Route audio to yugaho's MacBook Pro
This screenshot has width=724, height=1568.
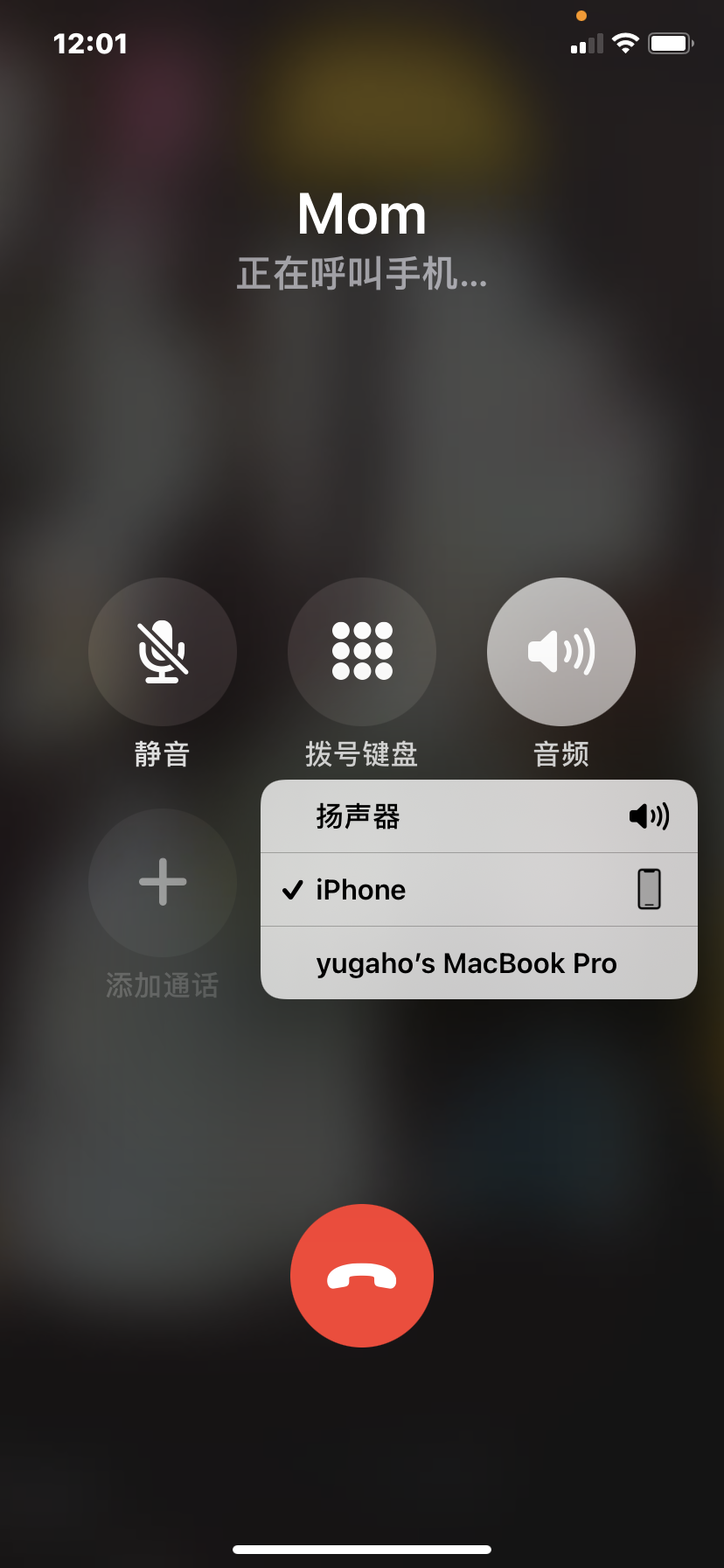[x=478, y=963]
